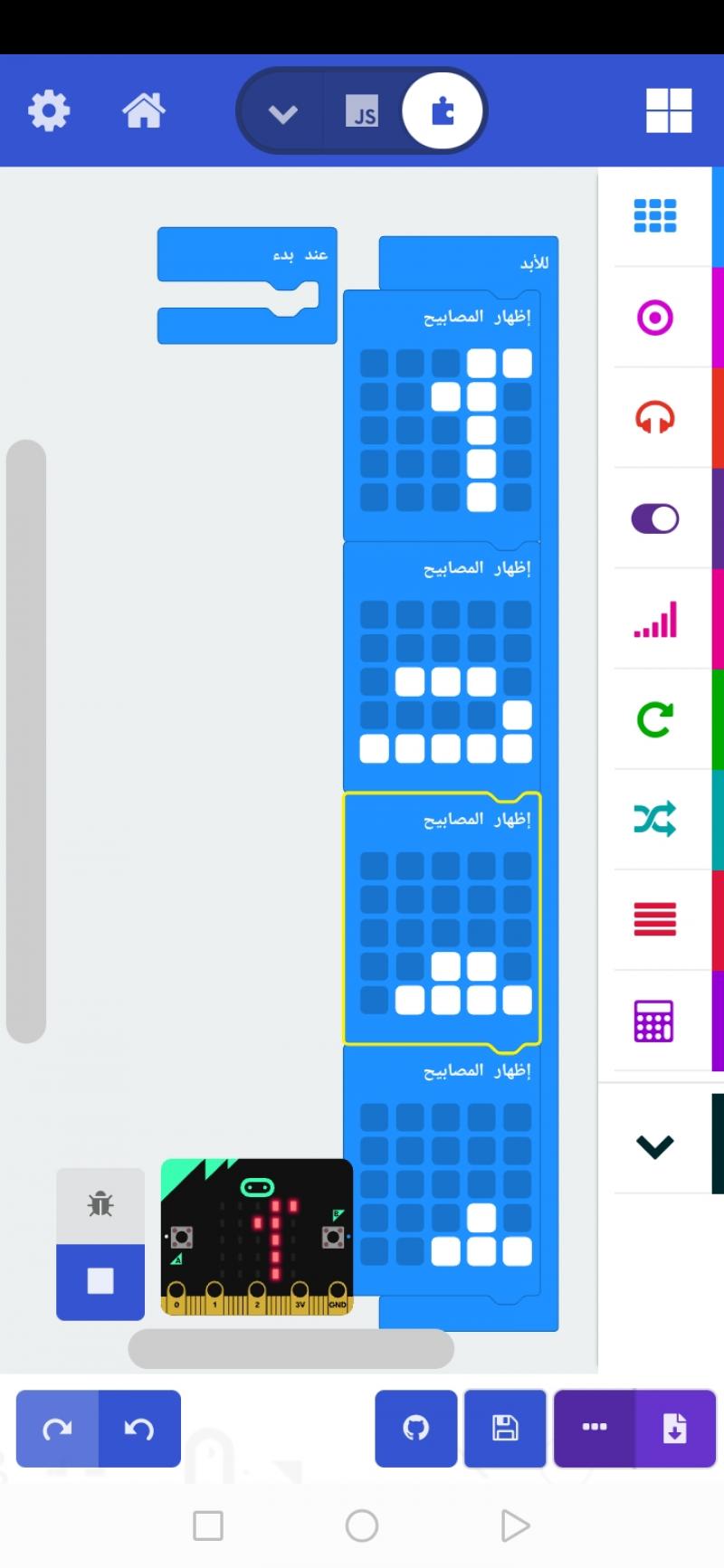Viewport: 724px width, 1568px height.
Task: Download the program to micro:bit
Action: (x=675, y=1429)
